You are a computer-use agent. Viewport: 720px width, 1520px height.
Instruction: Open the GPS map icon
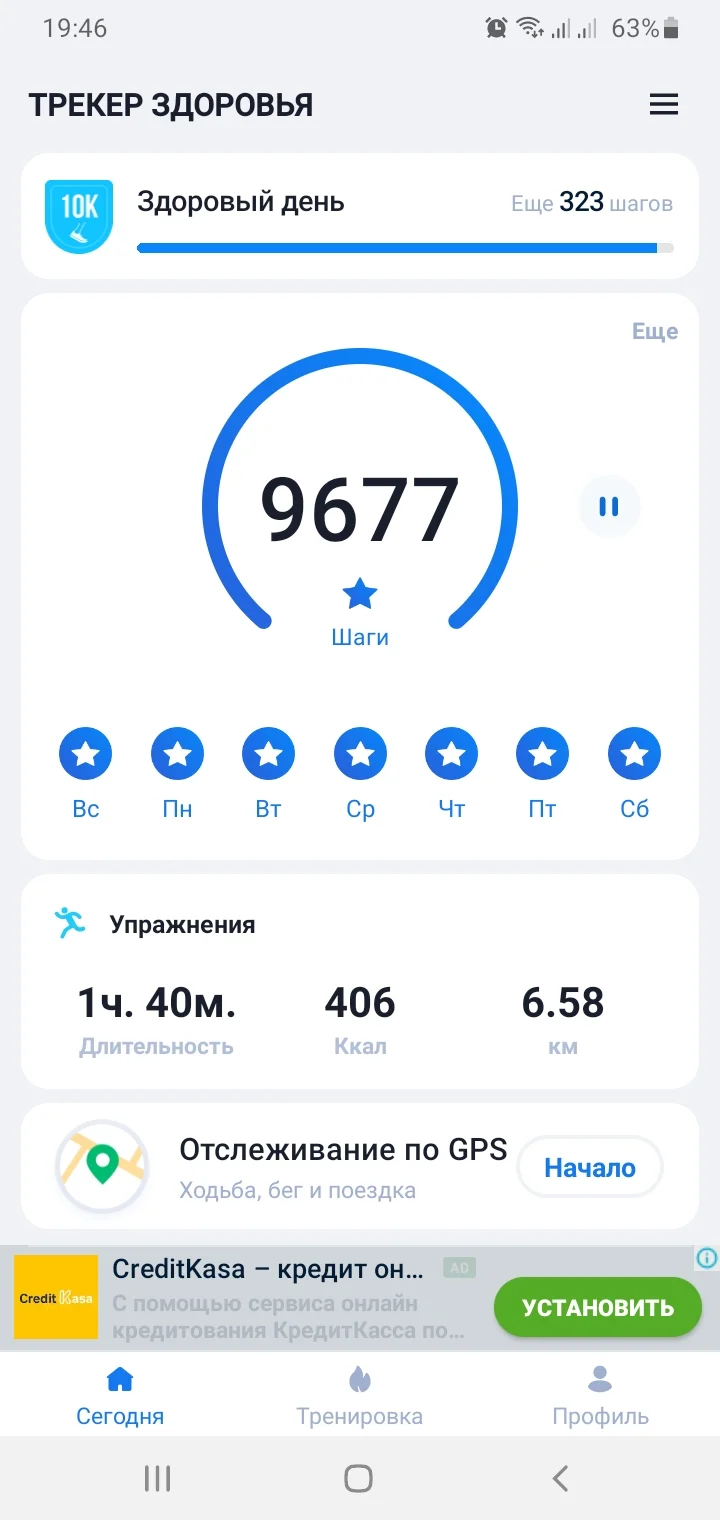coord(101,1166)
